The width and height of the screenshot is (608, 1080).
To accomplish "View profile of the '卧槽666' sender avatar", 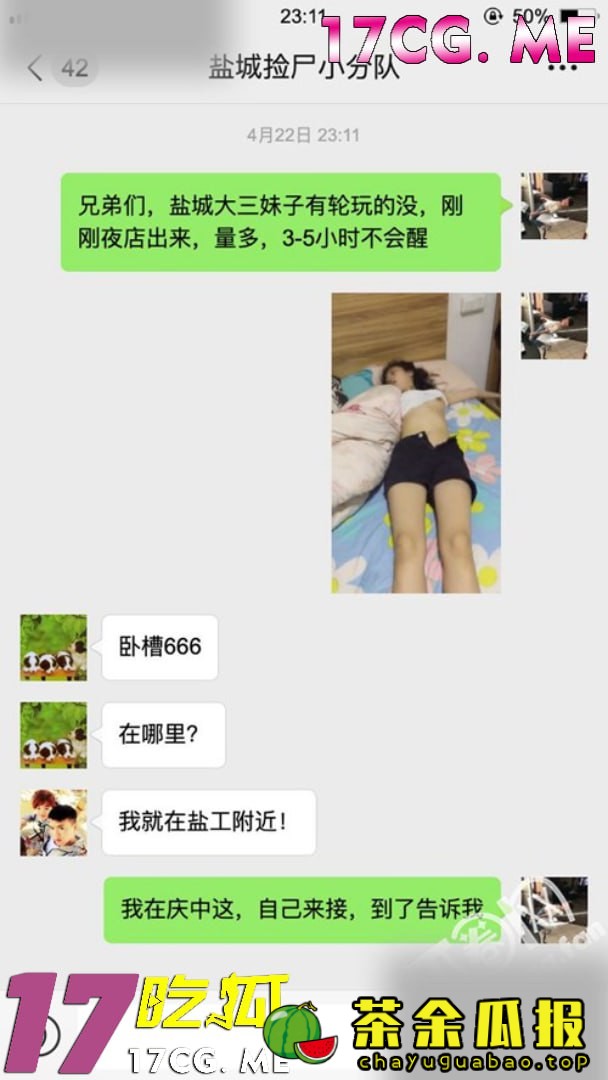I will (x=53, y=647).
